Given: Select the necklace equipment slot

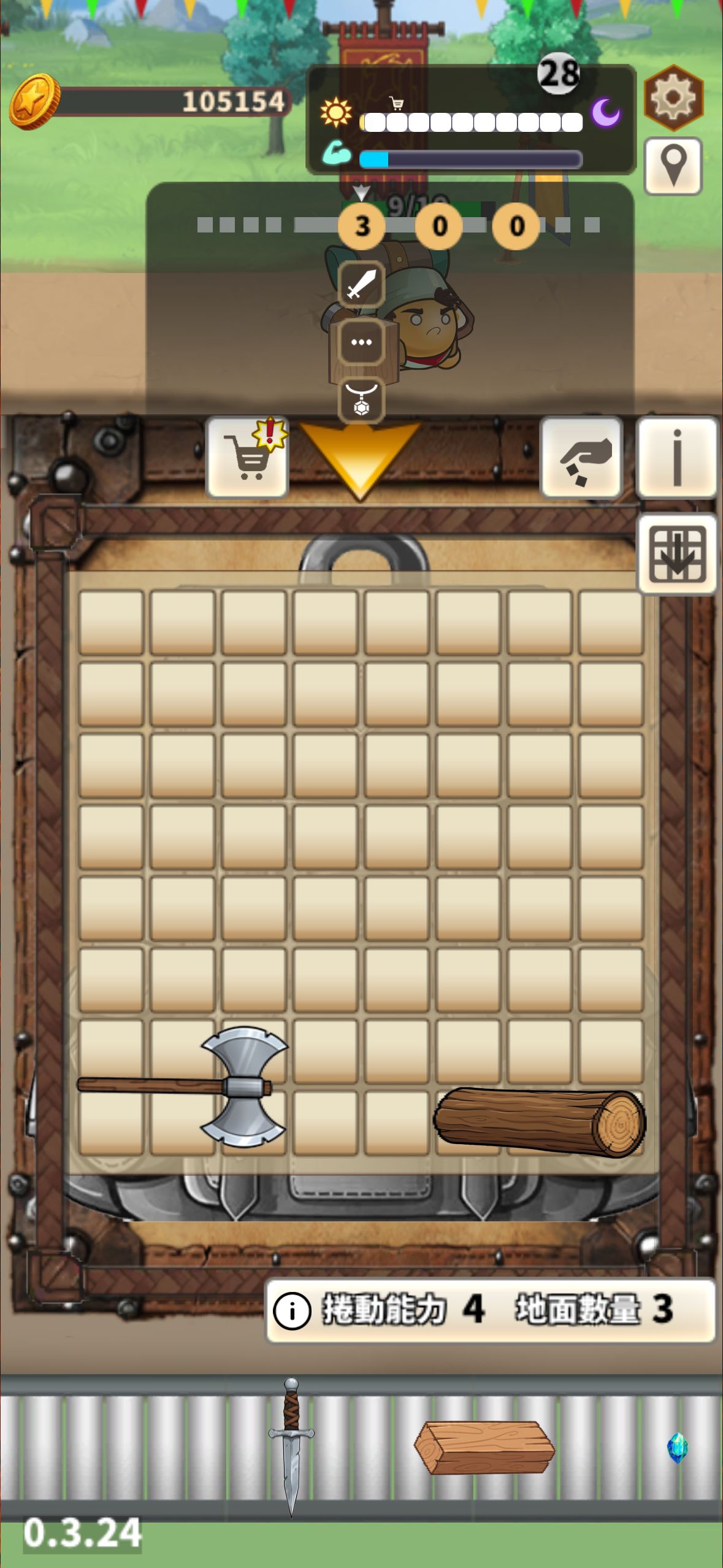Looking at the screenshot, I should [361, 399].
